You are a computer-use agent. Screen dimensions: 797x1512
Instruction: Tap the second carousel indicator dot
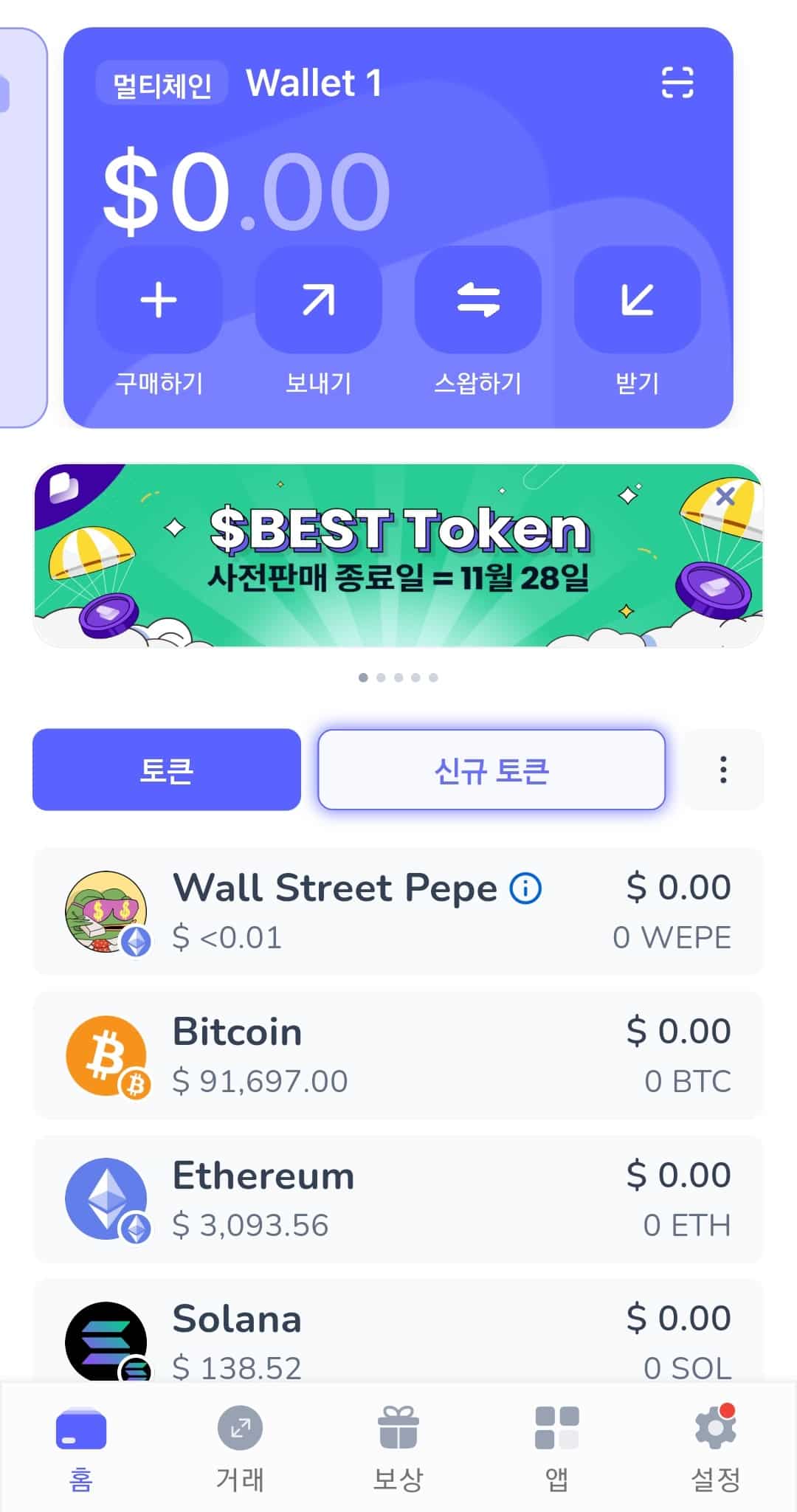(382, 677)
